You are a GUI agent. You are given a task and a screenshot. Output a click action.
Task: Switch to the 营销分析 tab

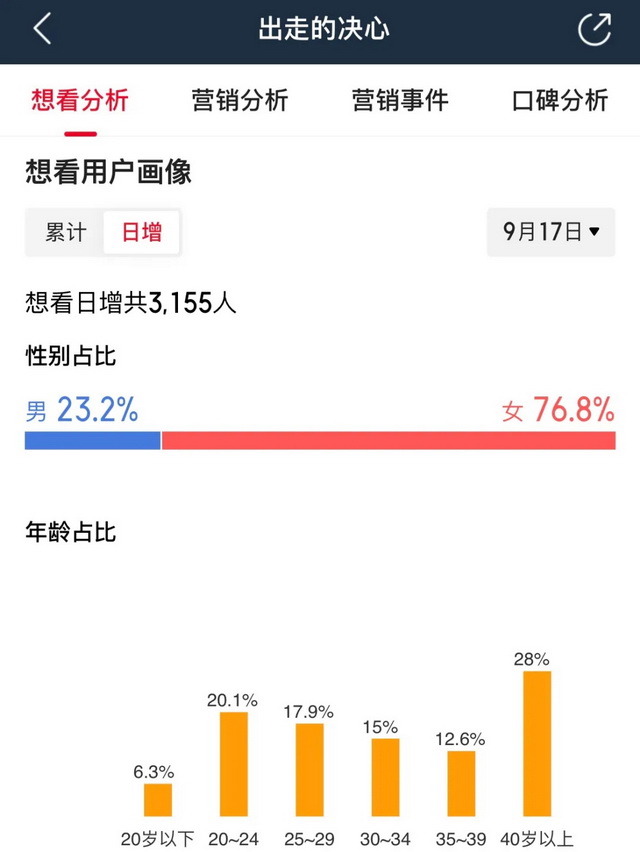[x=240, y=100]
